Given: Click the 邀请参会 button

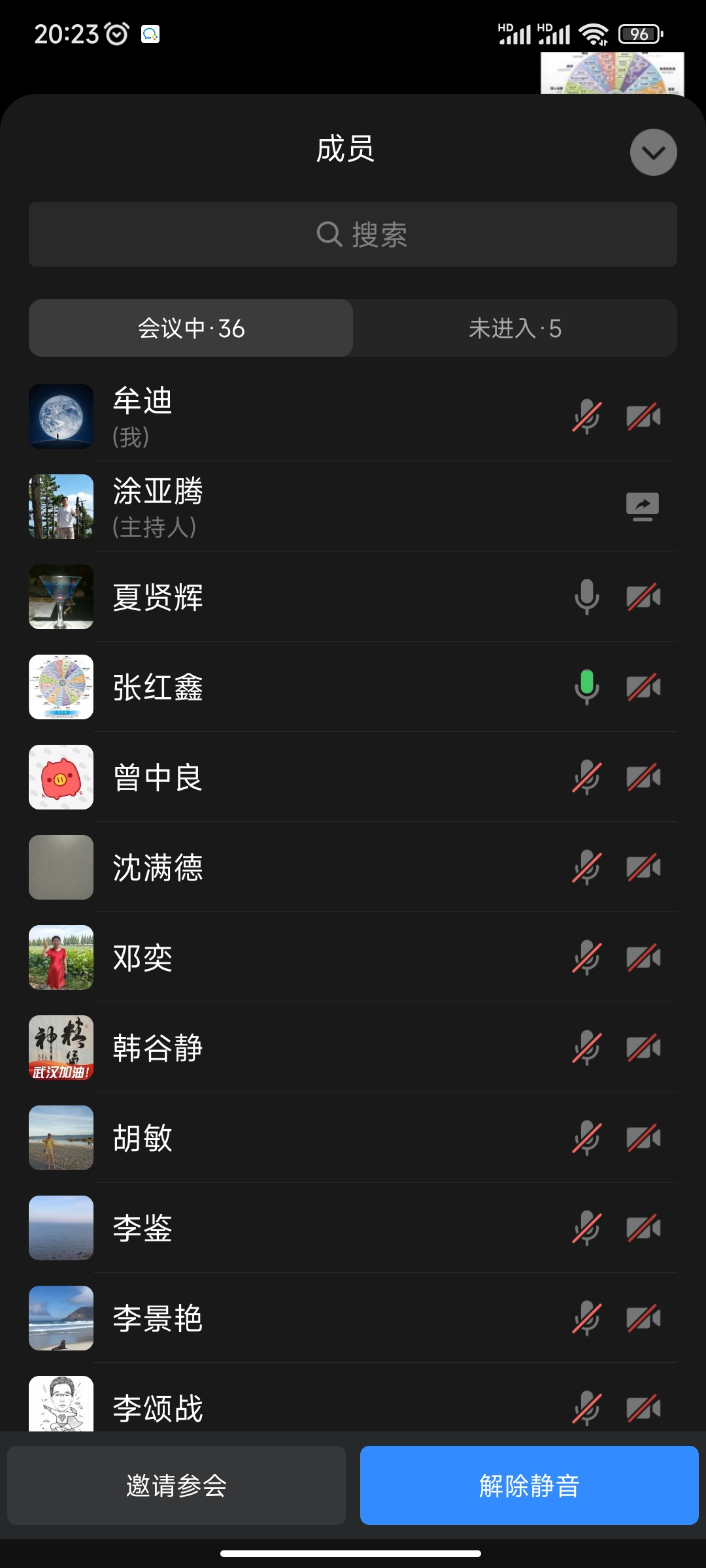Looking at the screenshot, I should point(176,1486).
